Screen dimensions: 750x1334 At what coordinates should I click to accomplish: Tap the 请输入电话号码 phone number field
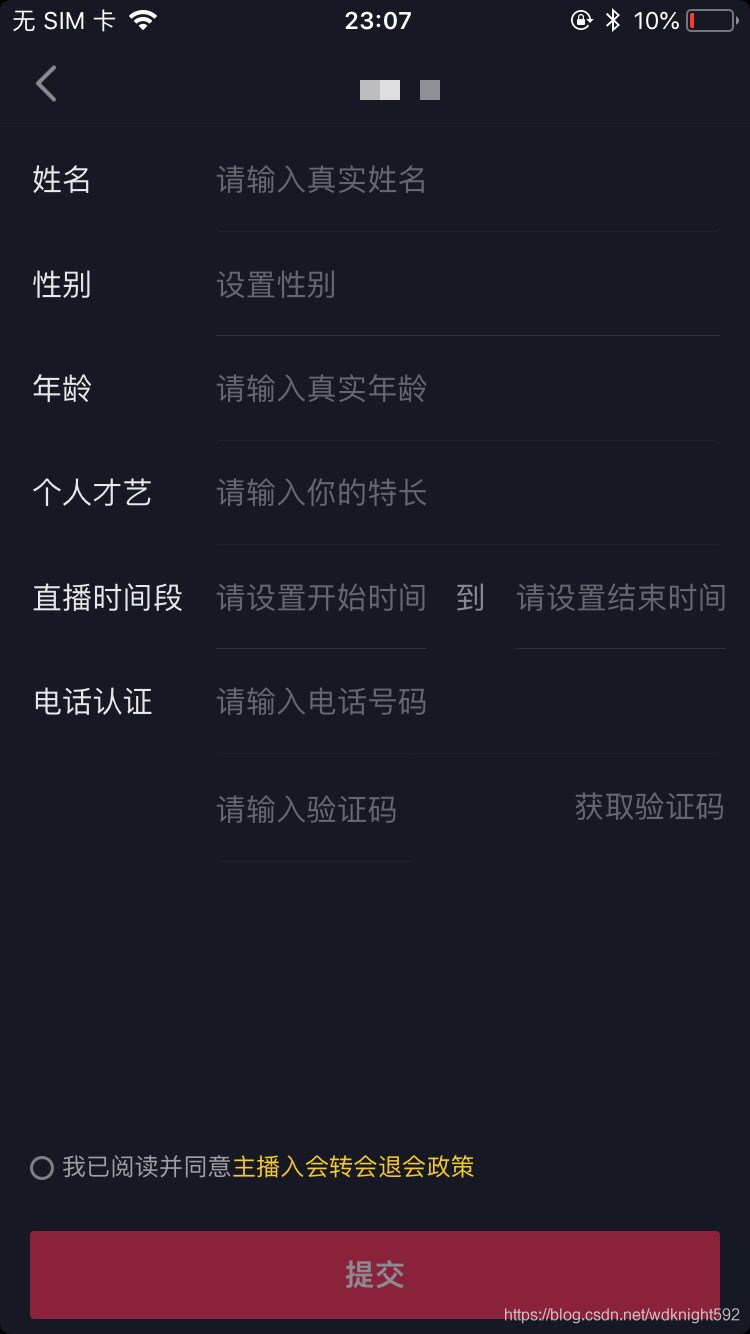pyautogui.click(x=466, y=702)
